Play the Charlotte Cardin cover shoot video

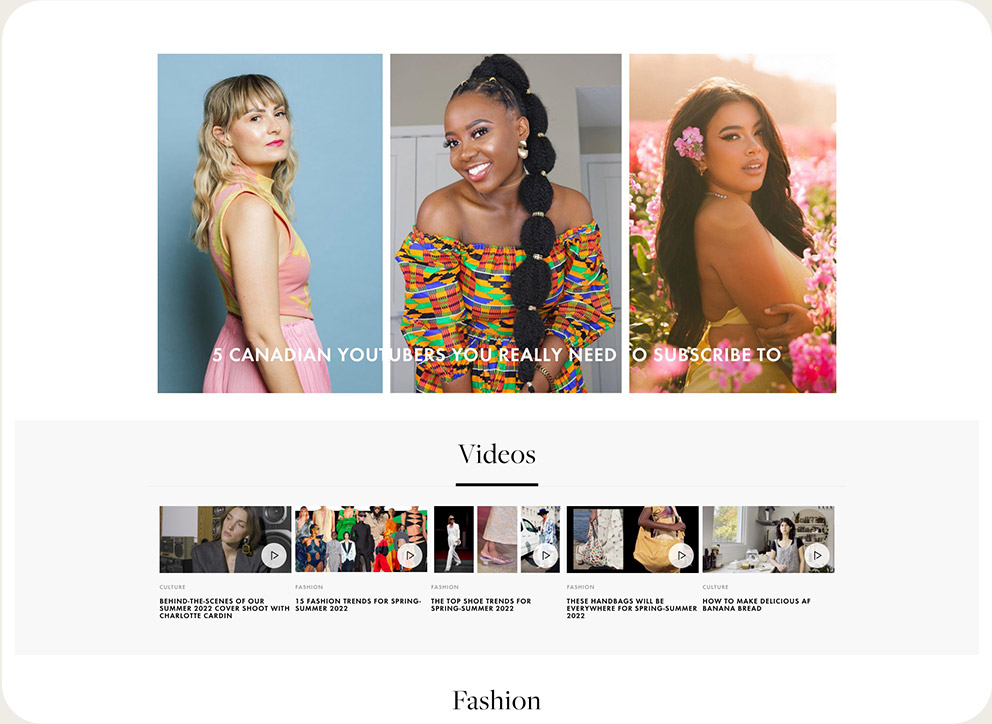pyautogui.click(x=274, y=555)
